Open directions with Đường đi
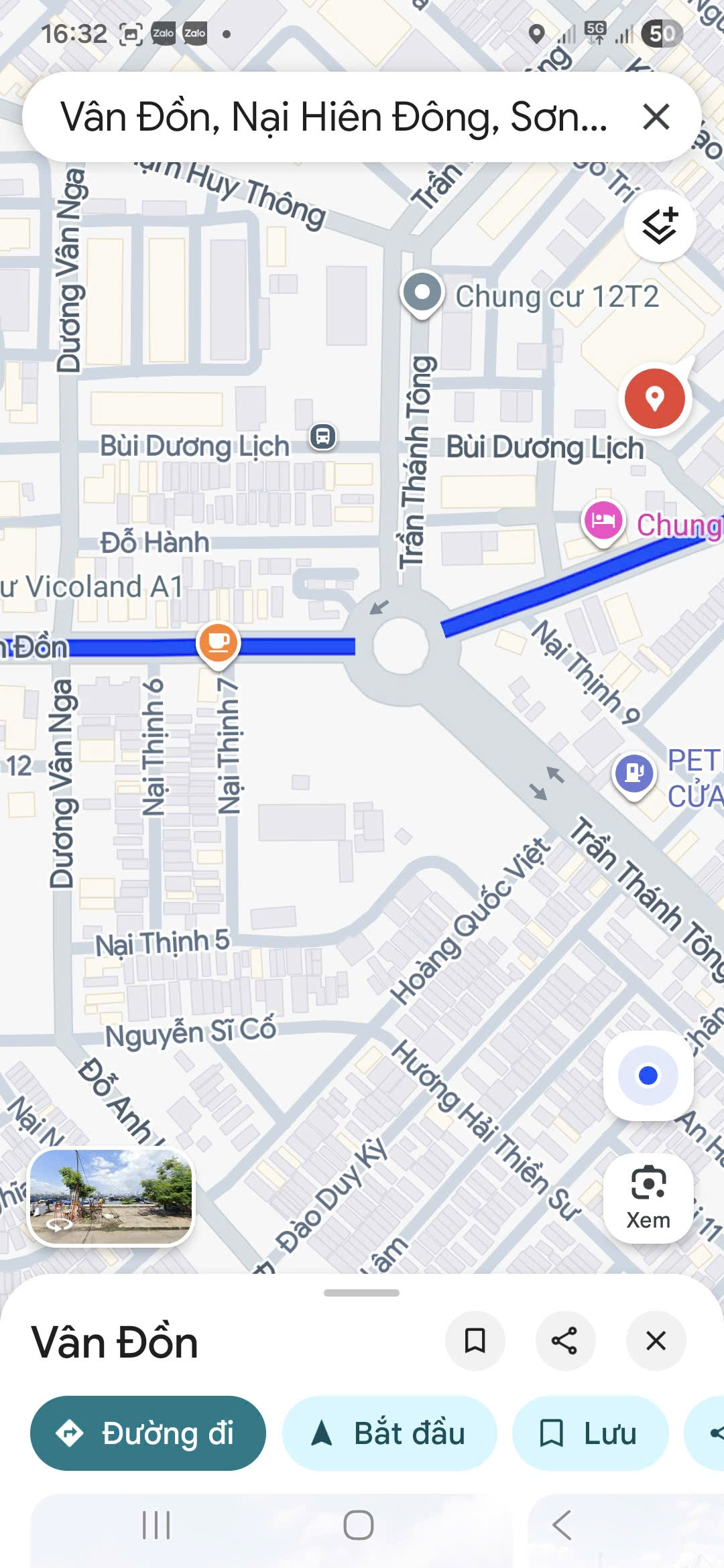The height and width of the screenshot is (1568, 724). point(147,1432)
